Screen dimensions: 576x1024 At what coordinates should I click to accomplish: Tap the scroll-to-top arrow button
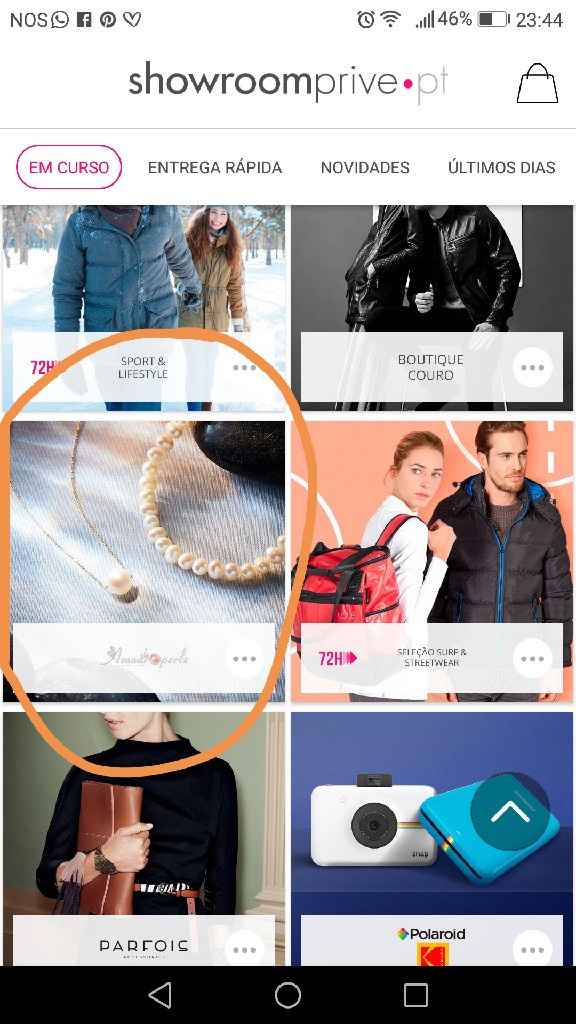pos(510,811)
